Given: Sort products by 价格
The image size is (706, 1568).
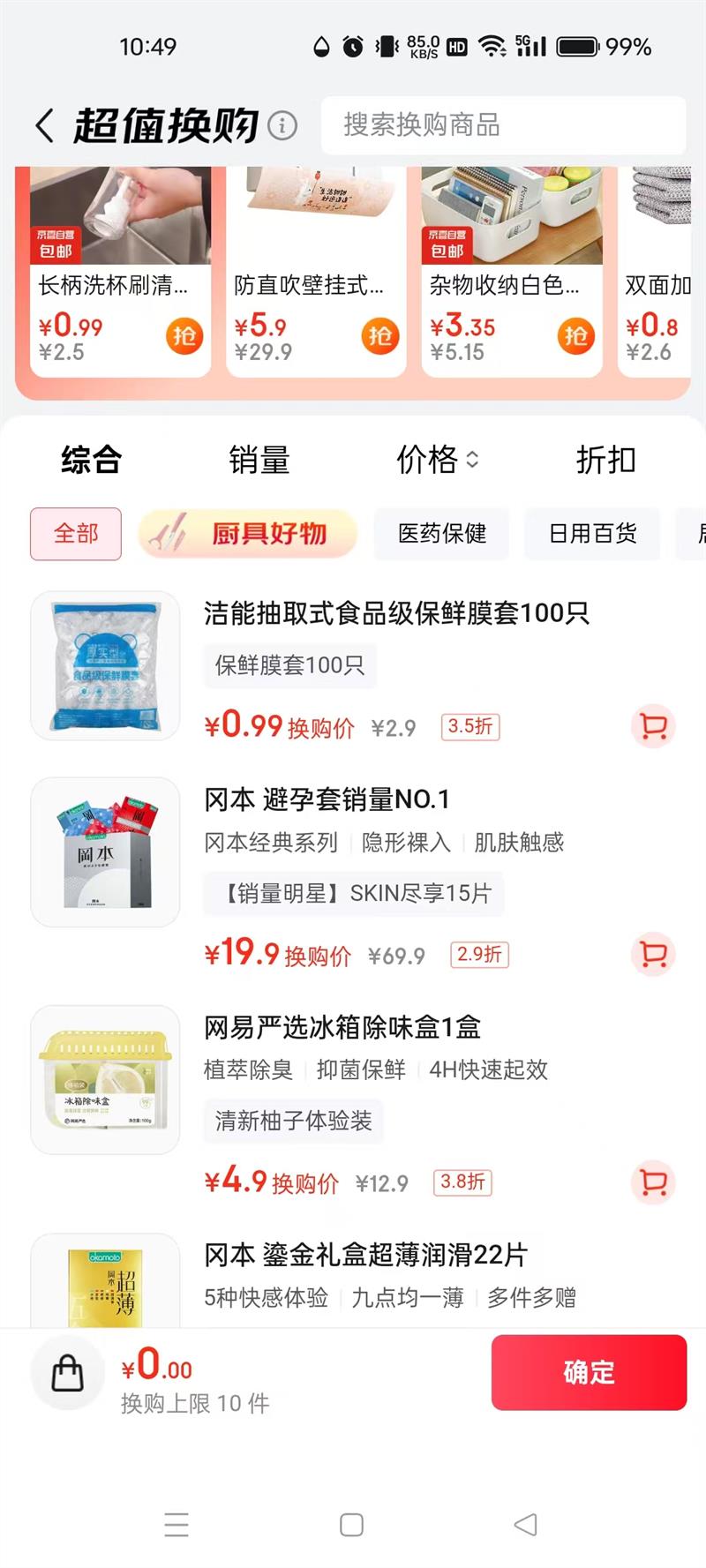Looking at the screenshot, I should (437, 460).
